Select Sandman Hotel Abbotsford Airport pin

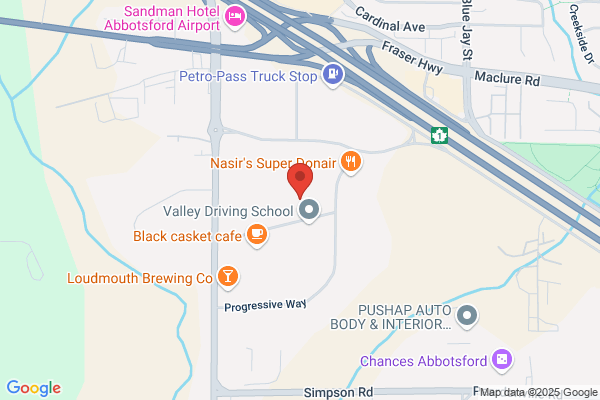tap(235, 17)
